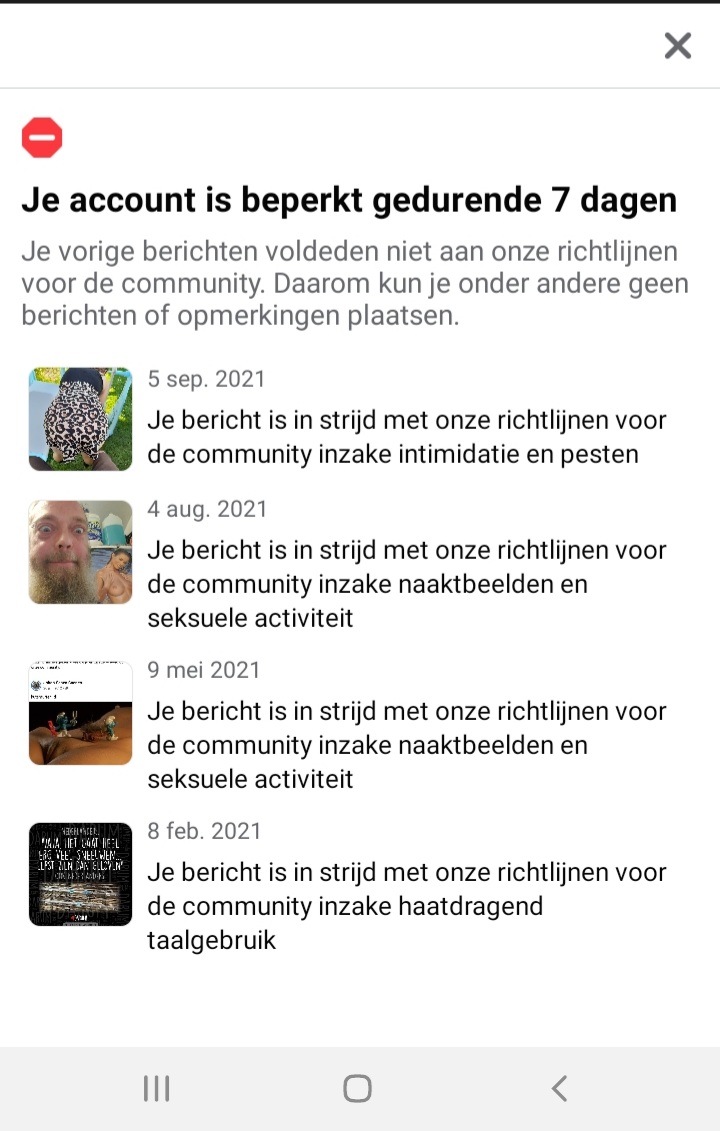The height and width of the screenshot is (1131, 720).
Task: Open the 9 mei 2021 post thumbnail
Action: [80, 711]
